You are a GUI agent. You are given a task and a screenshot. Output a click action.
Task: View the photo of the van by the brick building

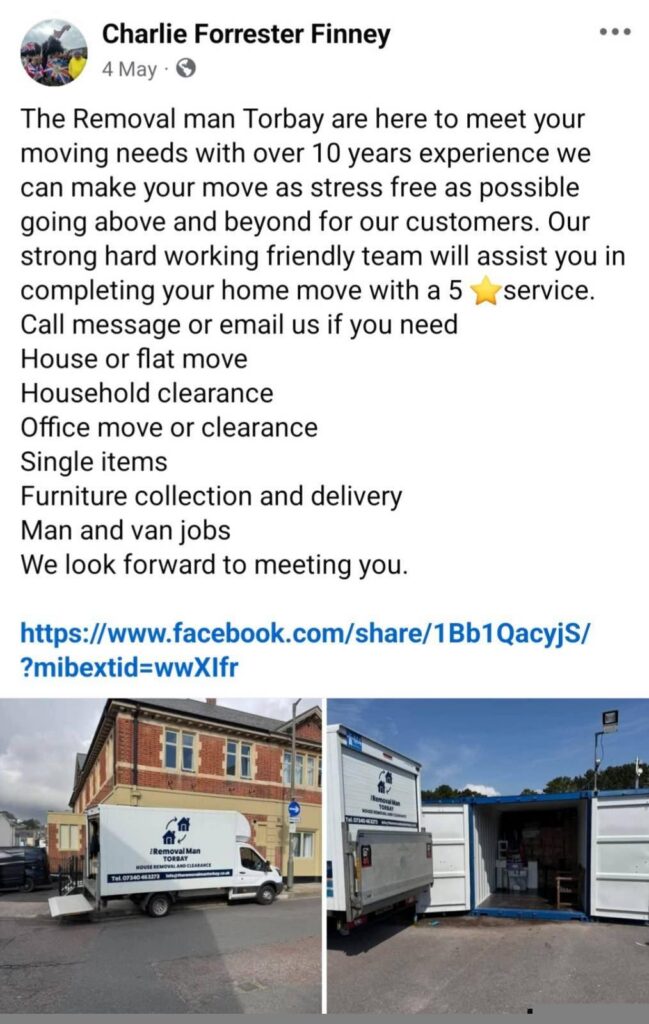[x=161, y=855]
